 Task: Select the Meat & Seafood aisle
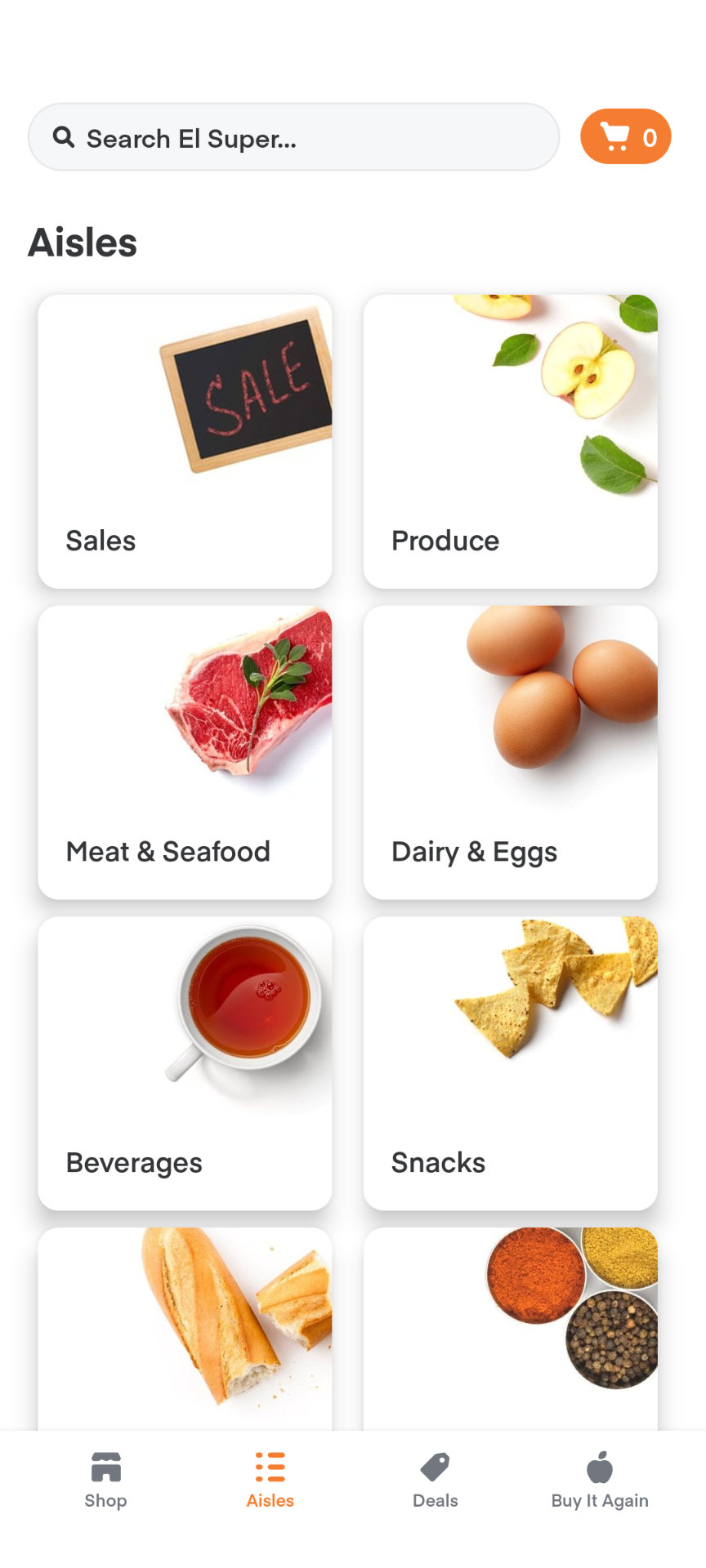[185, 751]
